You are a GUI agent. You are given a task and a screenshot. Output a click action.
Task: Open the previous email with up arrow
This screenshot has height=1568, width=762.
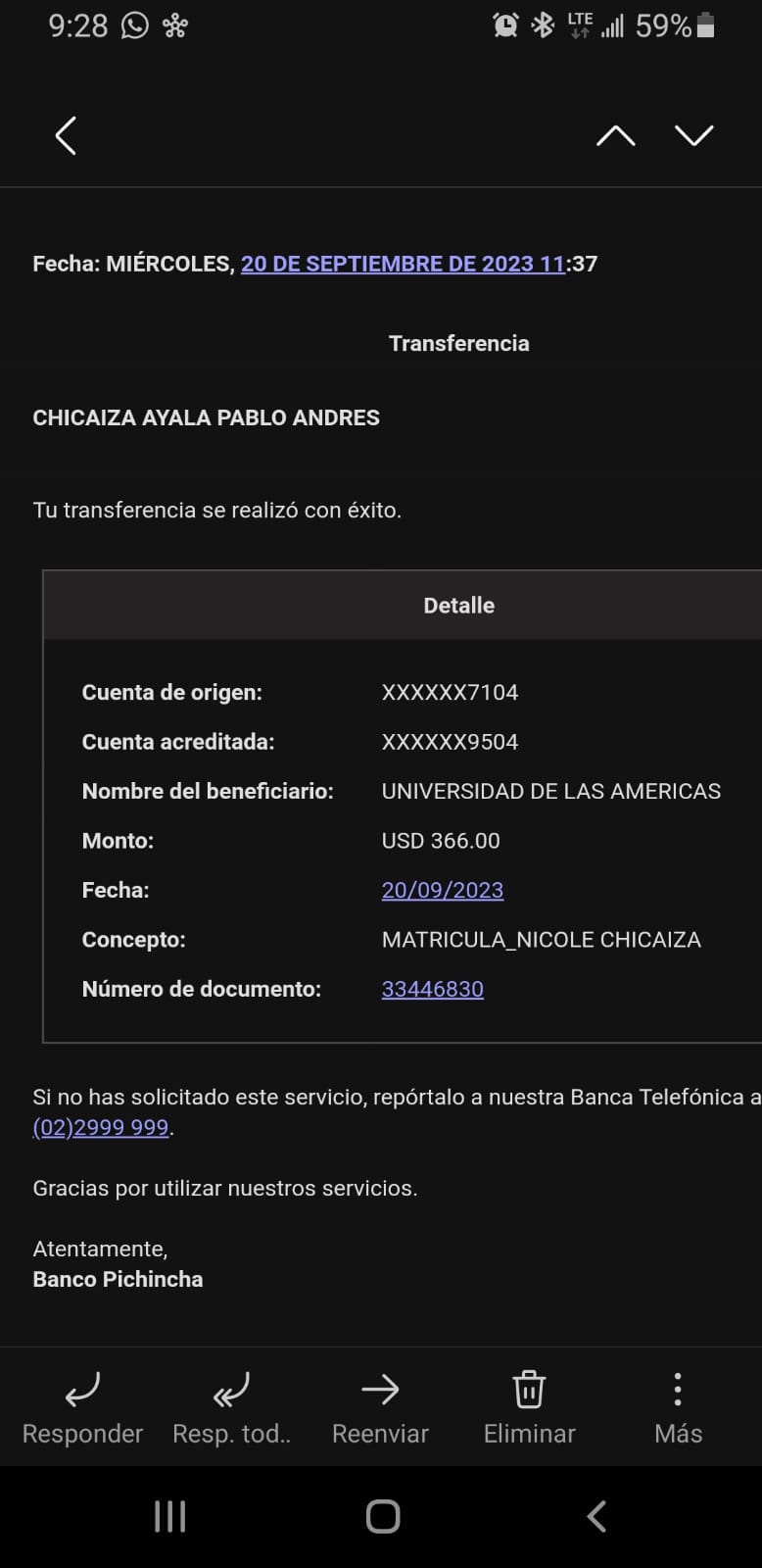pos(615,135)
